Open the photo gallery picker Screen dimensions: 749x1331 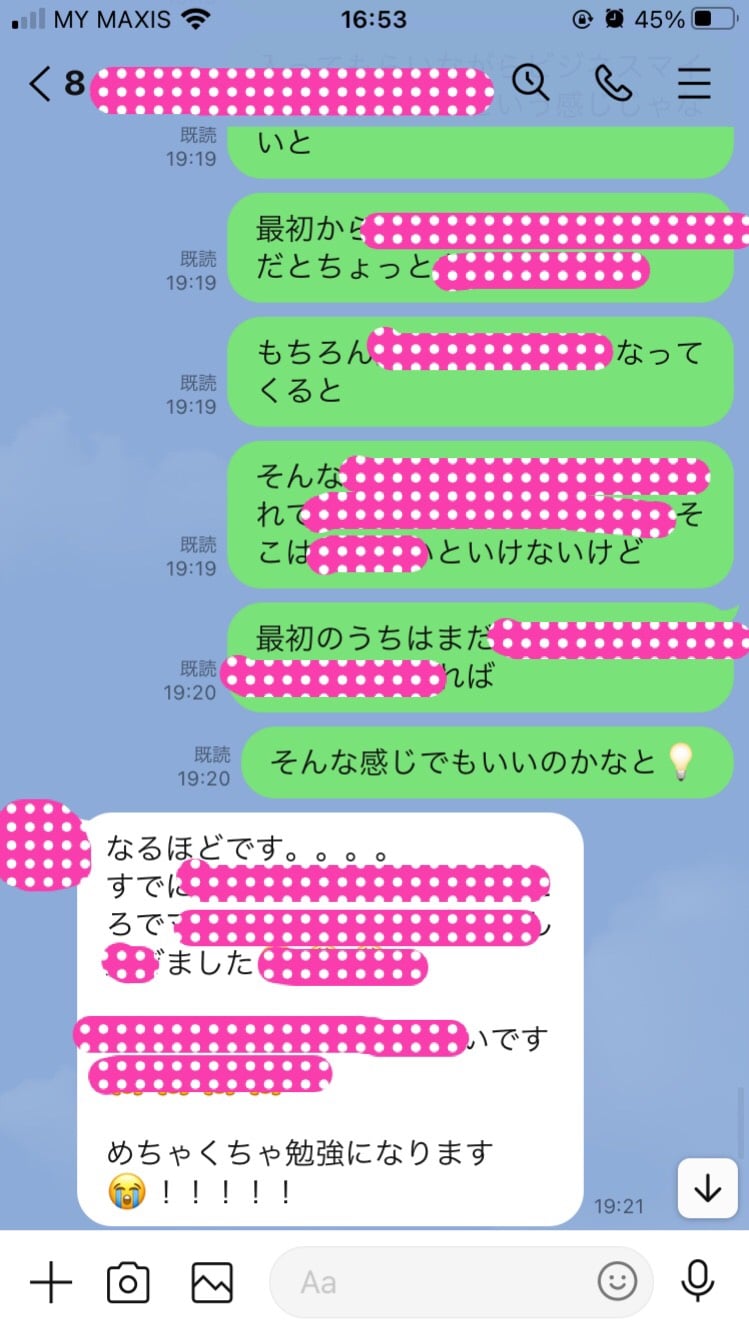tap(212, 1282)
